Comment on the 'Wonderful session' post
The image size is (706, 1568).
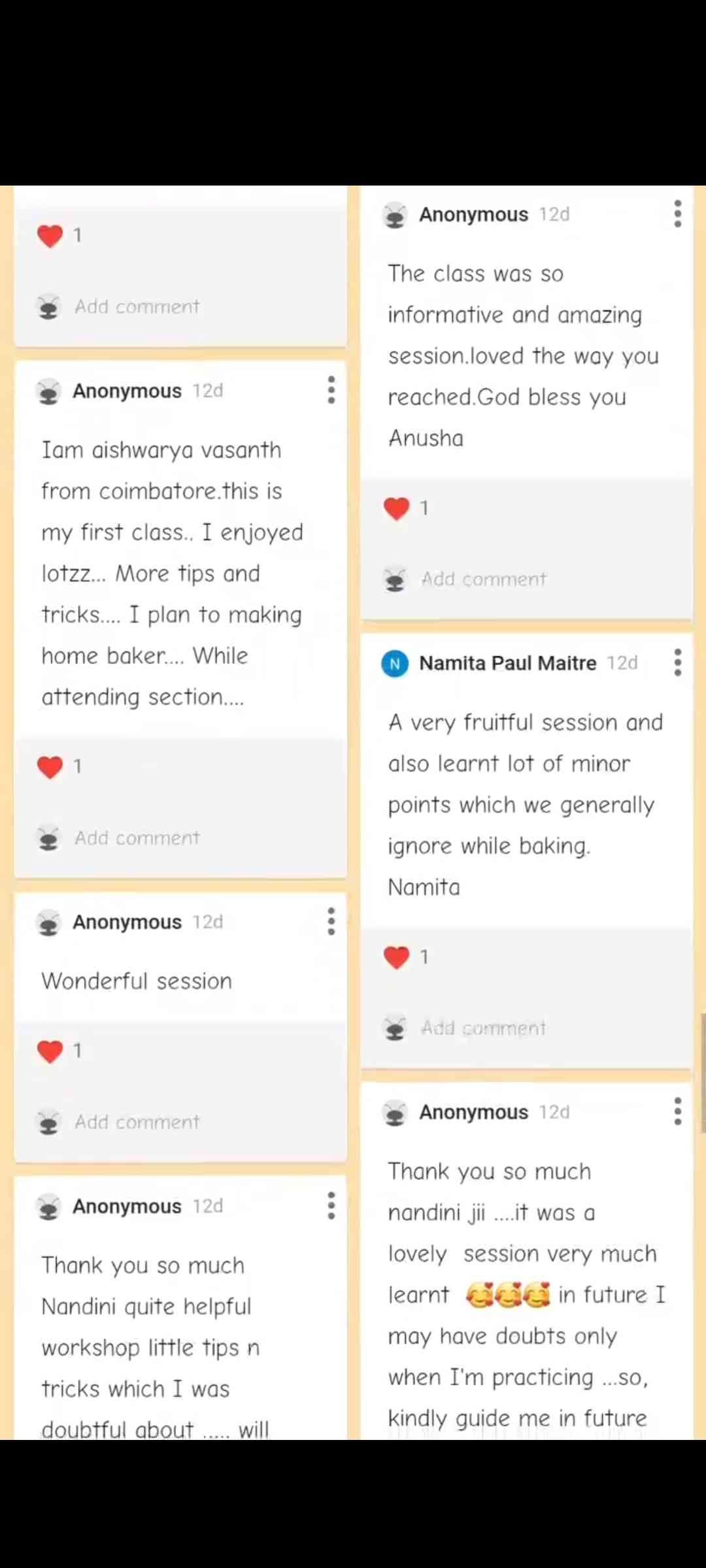[x=137, y=1122]
